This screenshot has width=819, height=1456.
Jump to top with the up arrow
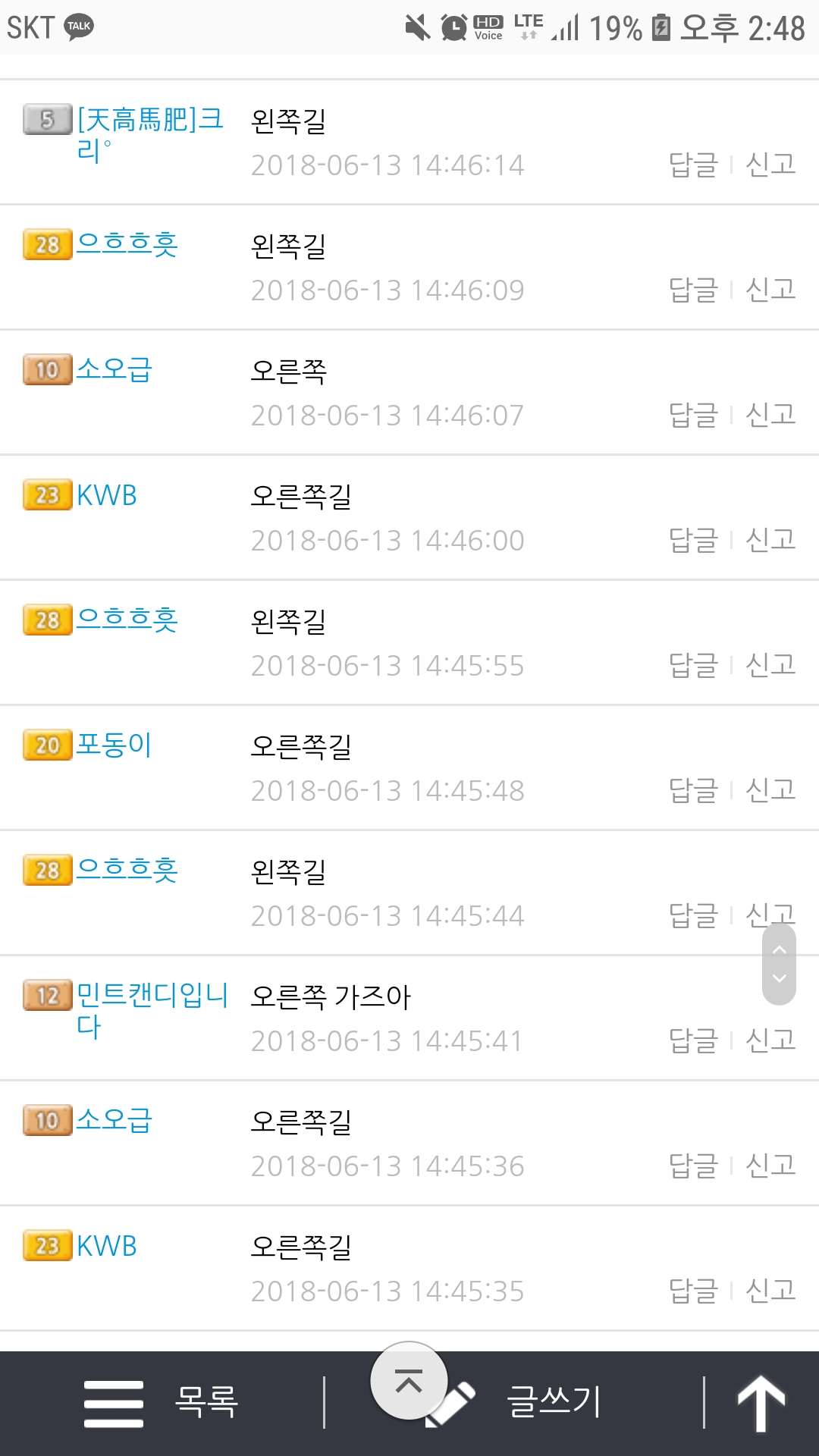click(761, 1403)
